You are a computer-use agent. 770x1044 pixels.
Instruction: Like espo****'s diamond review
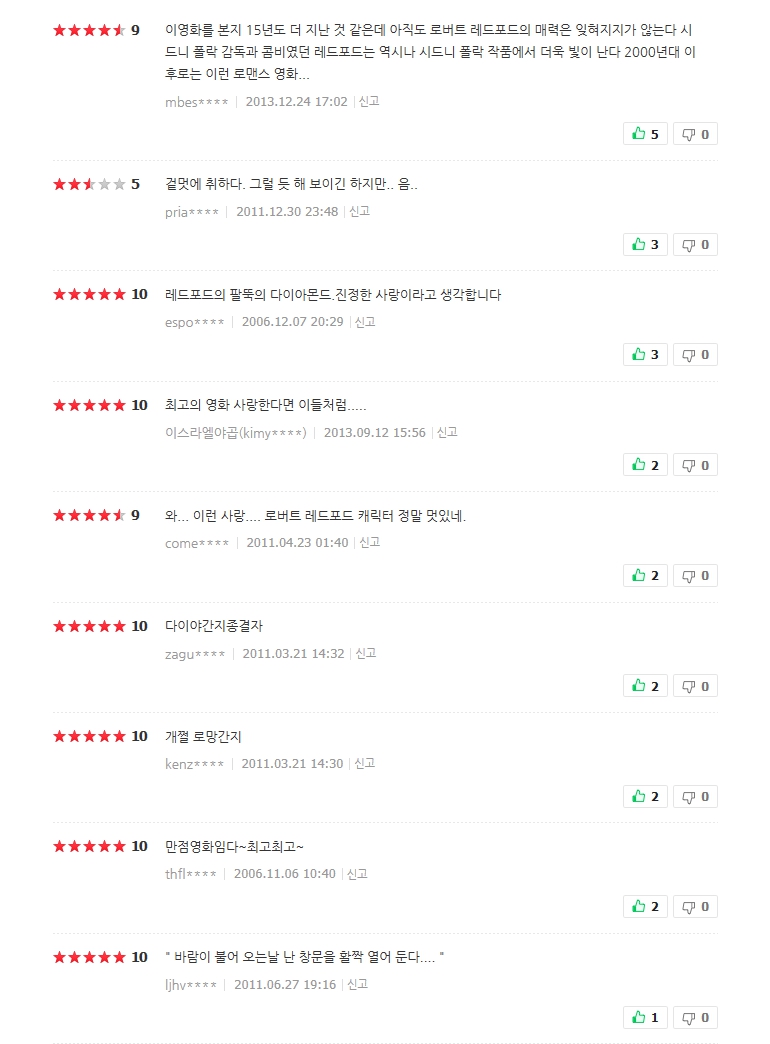[x=645, y=354]
